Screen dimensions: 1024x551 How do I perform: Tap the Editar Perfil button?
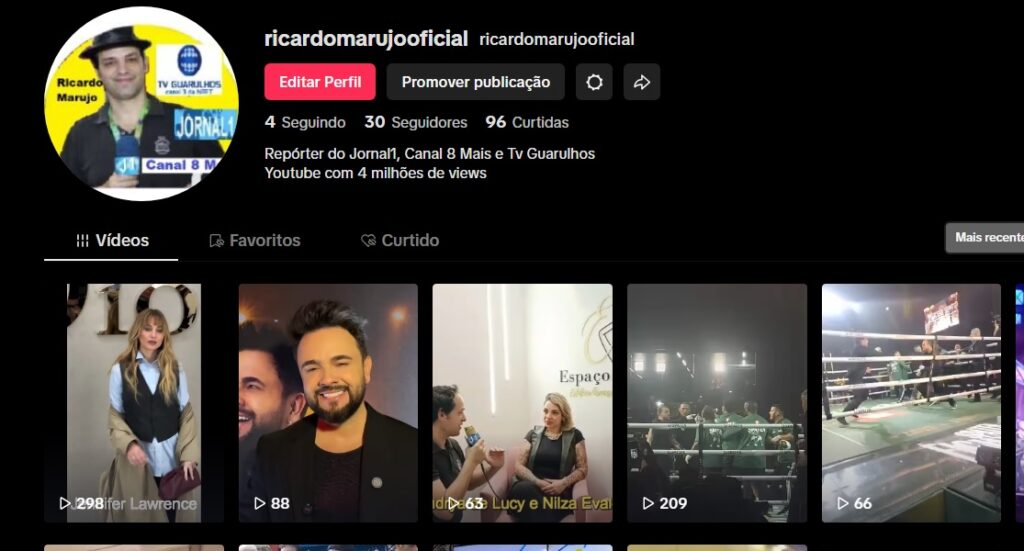point(320,82)
